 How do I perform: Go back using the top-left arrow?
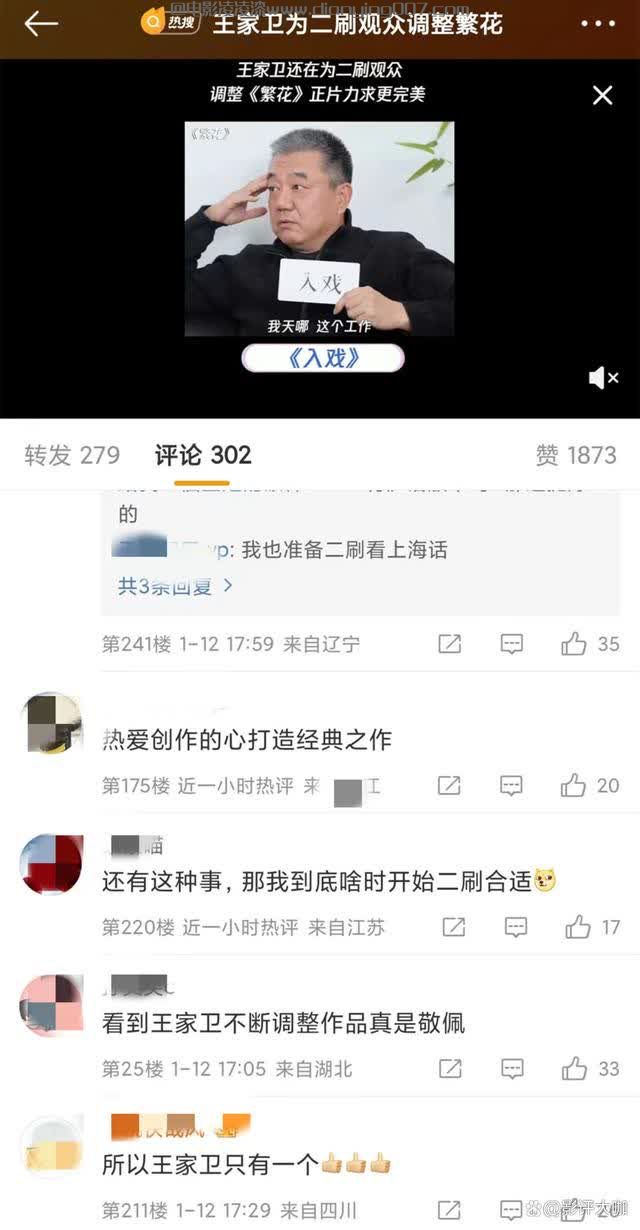41,24
